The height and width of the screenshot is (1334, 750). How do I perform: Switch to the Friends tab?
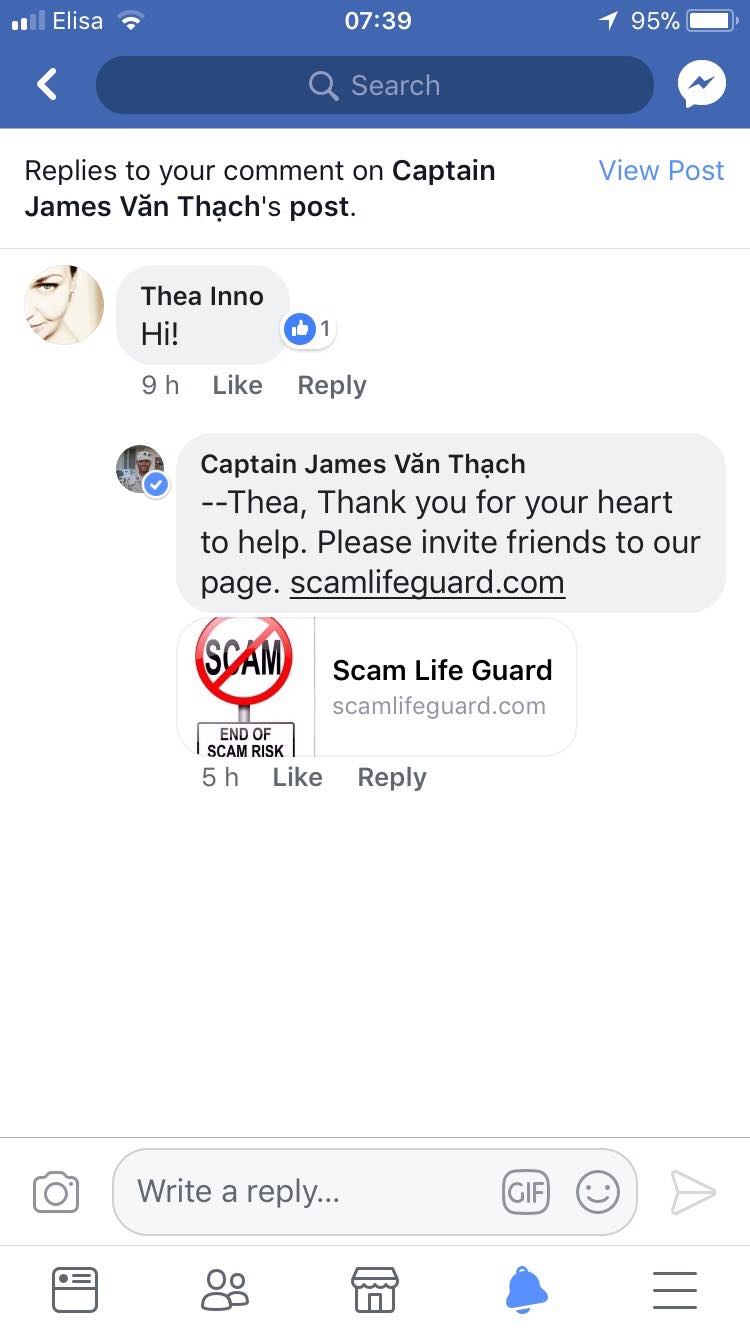225,1290
